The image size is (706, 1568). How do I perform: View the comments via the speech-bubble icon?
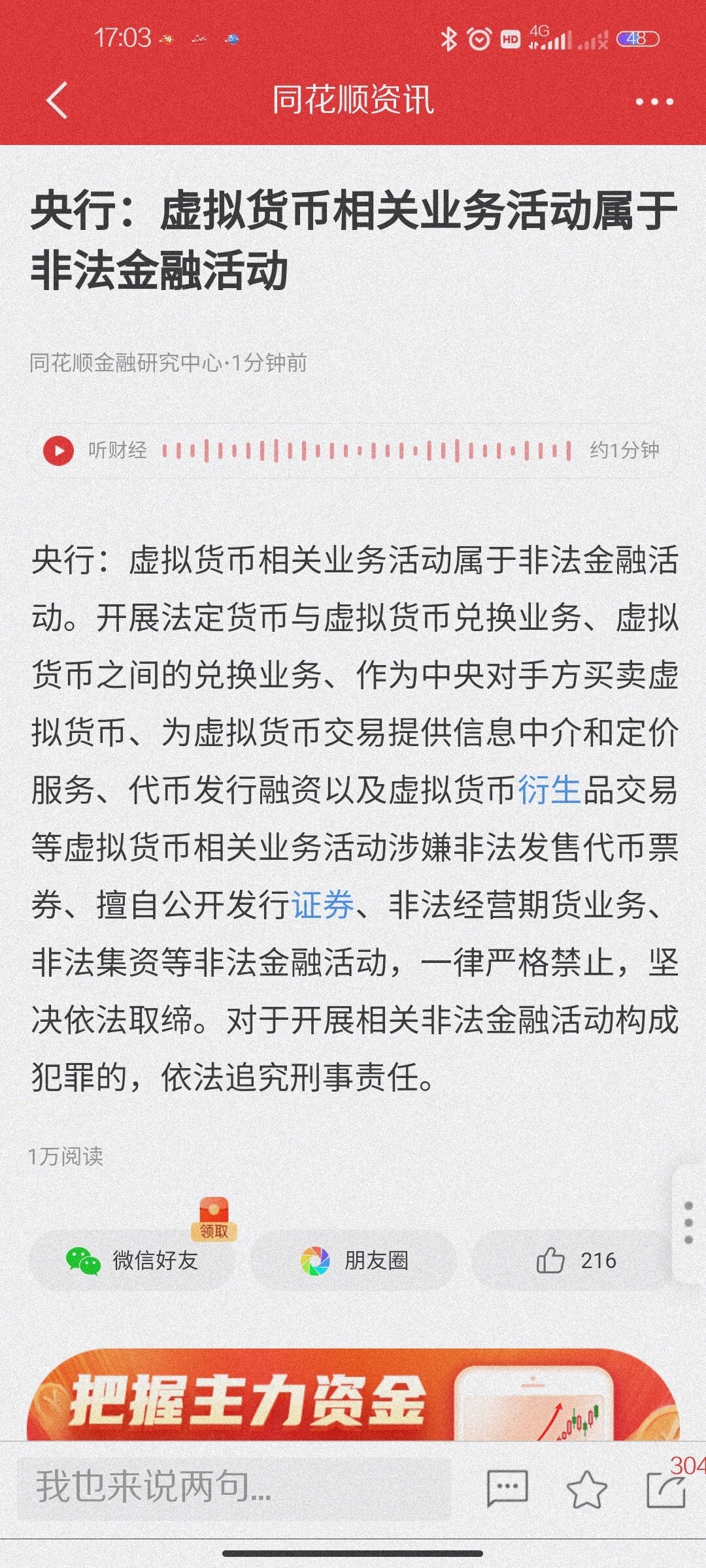[x=507, y=1488]
